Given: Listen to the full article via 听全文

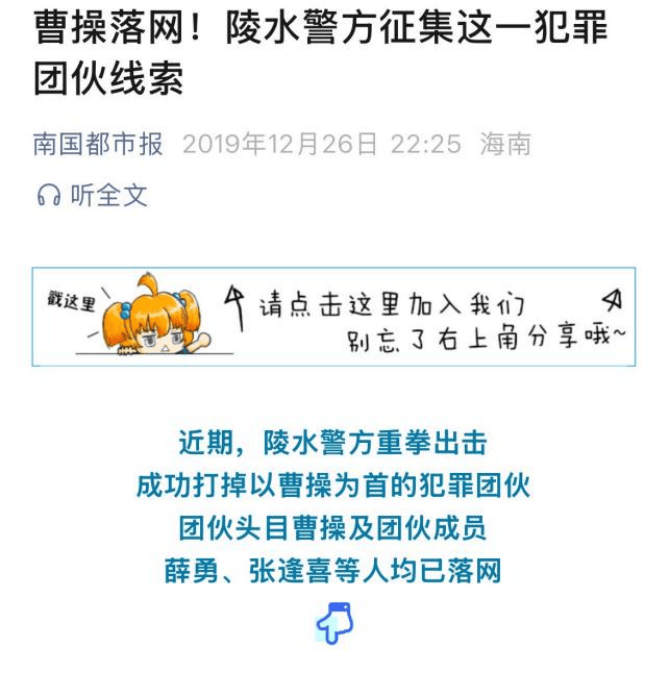Looking at the screenshot, I should click(92, 196).
